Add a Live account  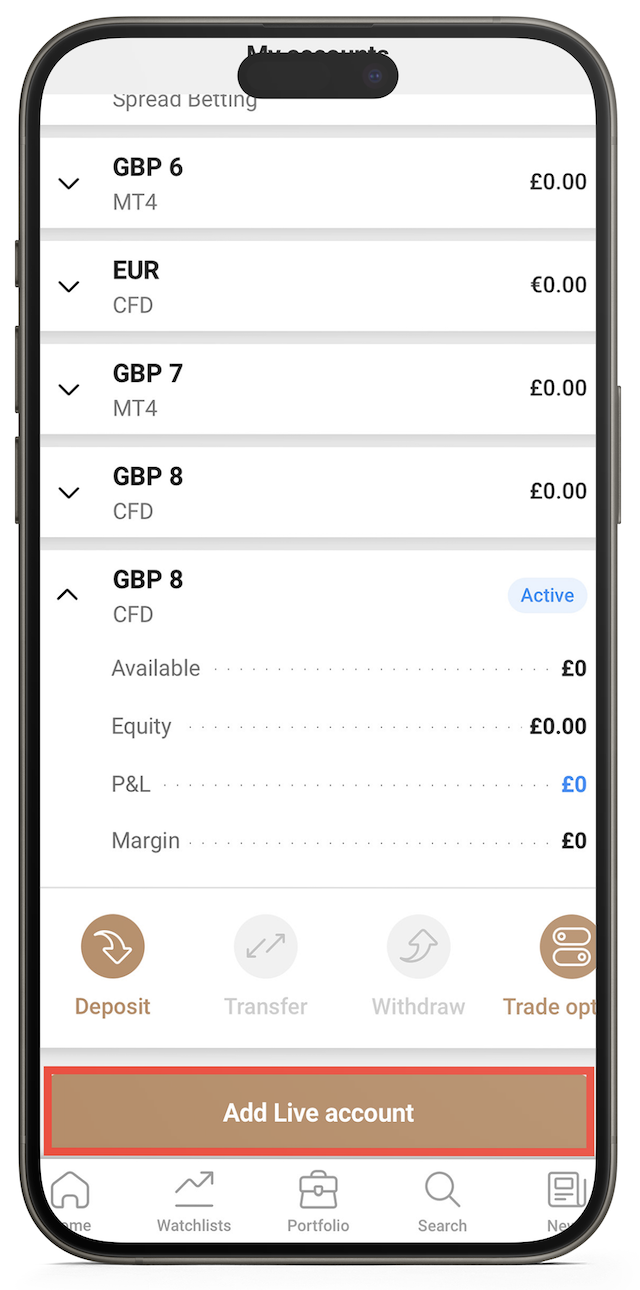319,1113
